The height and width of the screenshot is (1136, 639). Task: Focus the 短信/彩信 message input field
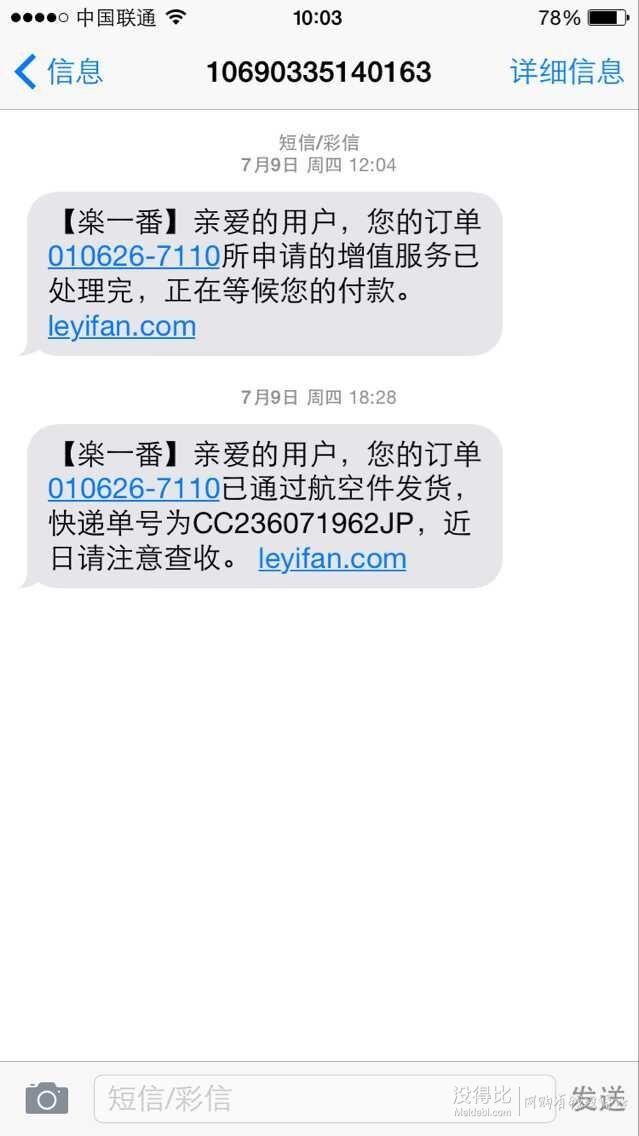(325, 1098)
